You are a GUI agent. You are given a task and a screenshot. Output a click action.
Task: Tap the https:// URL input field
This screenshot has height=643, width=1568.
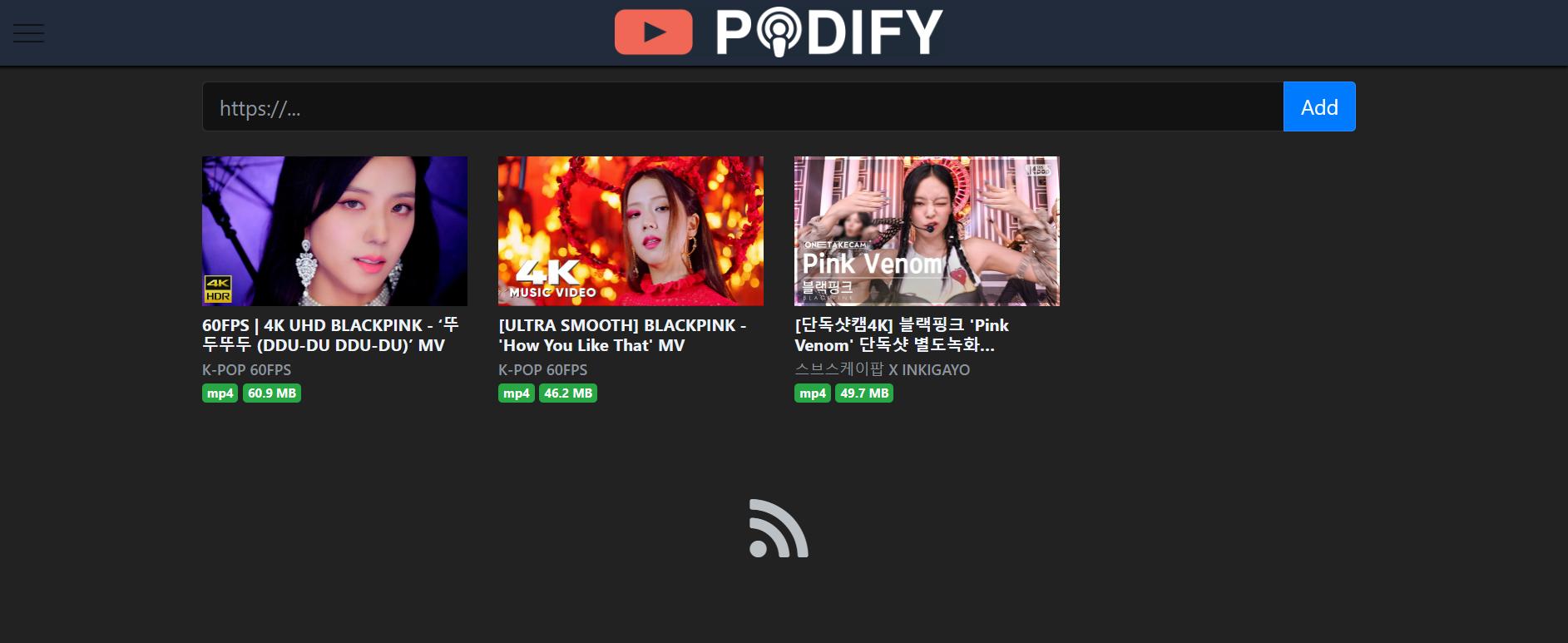pos(742,107)
